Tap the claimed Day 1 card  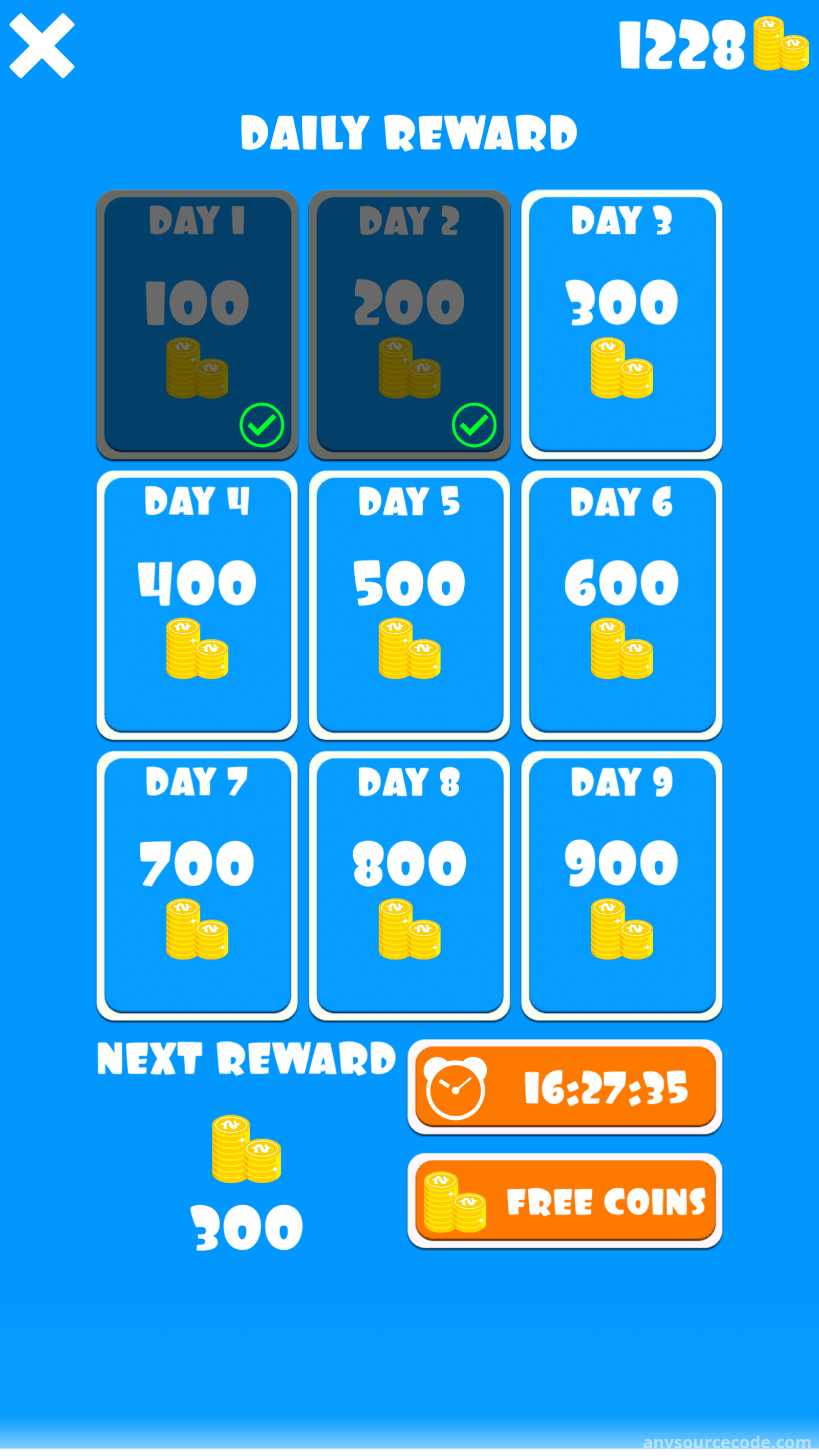[x=197, y=324]
